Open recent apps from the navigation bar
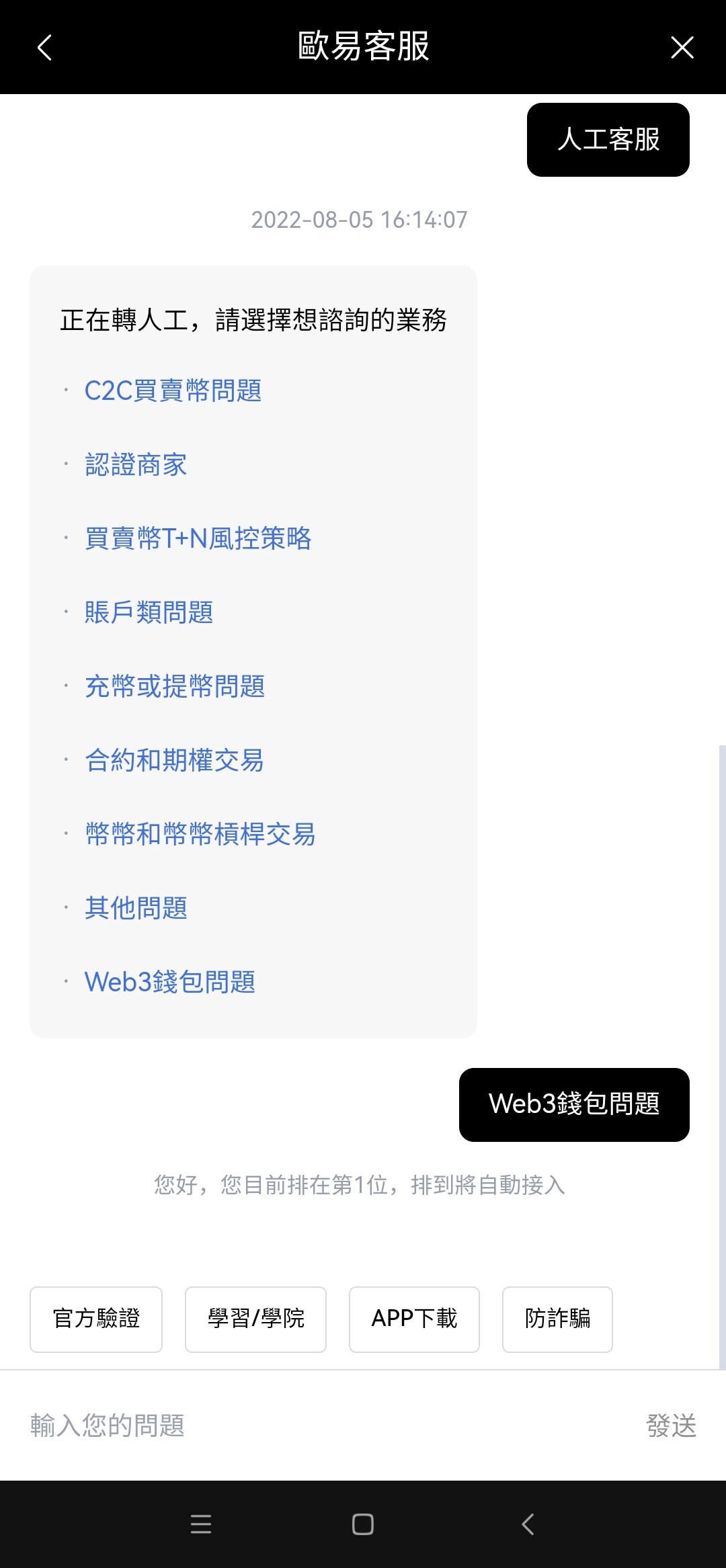This screenshot has width=726, height=1568. [x=201, y=1524]
